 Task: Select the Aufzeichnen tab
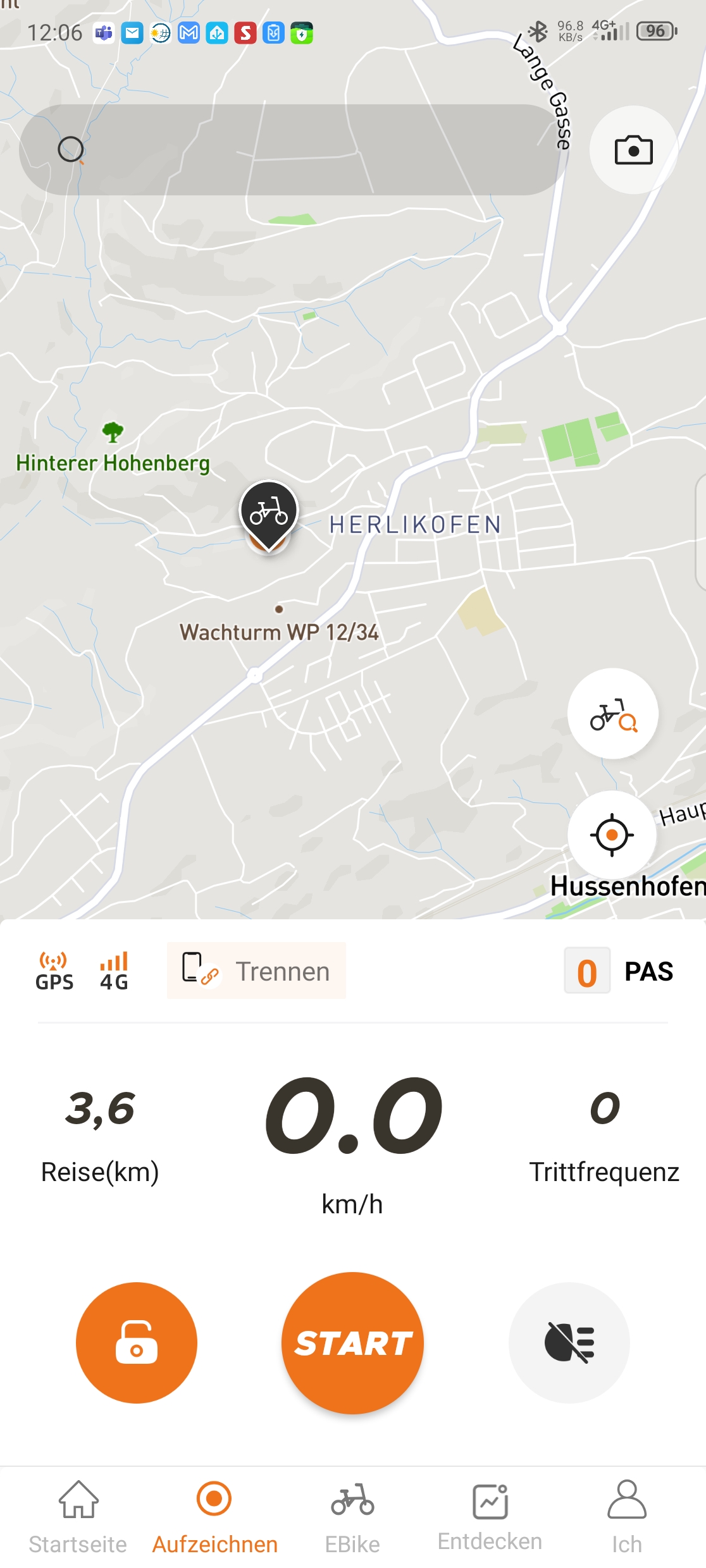pos(214,1517)
